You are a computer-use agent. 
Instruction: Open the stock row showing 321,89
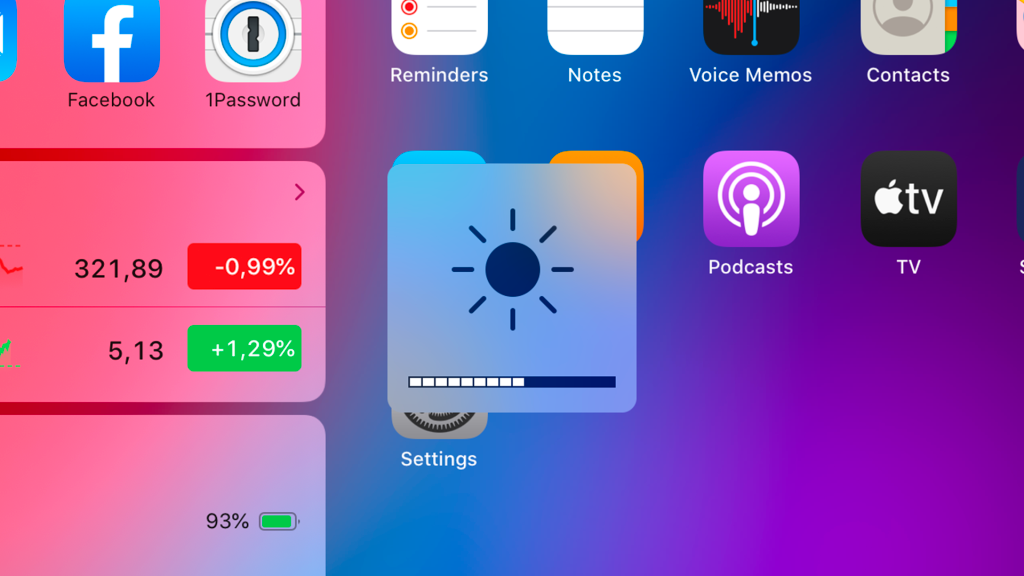click(x=118, y=268)
